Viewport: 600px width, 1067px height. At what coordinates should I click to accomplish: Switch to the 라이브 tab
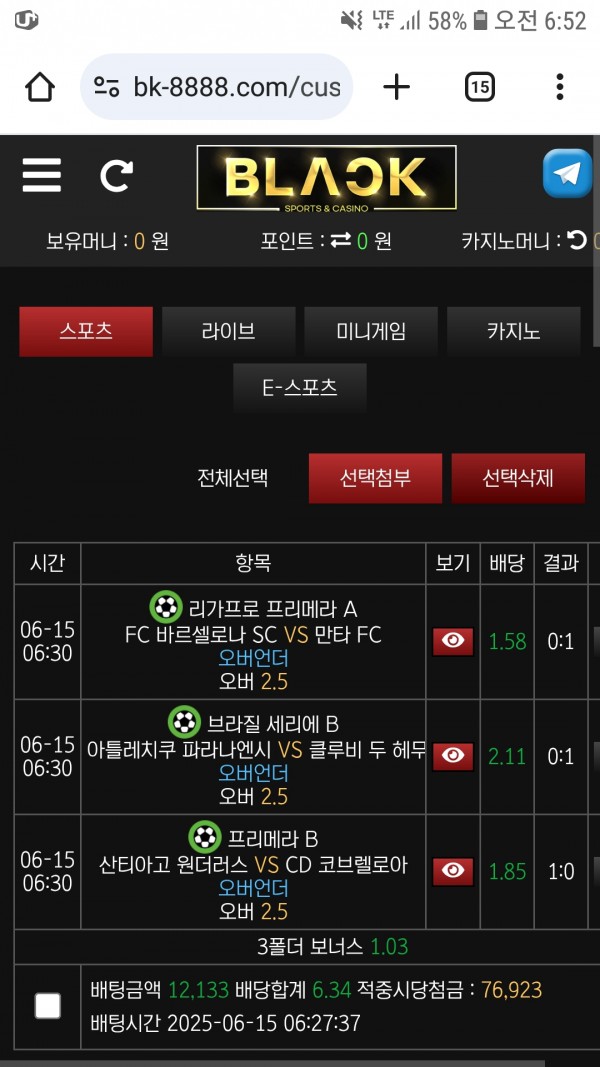click(229, 331)
